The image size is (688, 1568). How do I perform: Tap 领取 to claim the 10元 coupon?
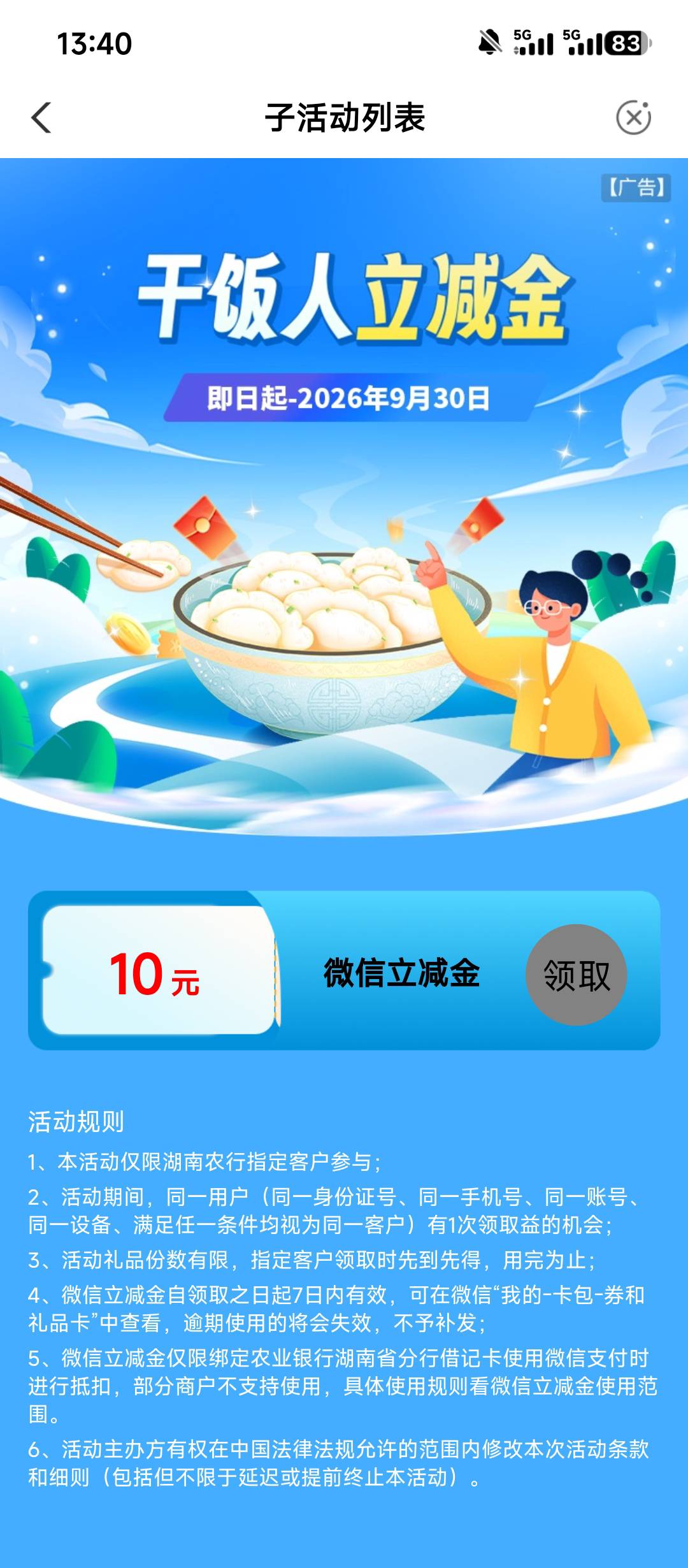[x=576, y=975]
